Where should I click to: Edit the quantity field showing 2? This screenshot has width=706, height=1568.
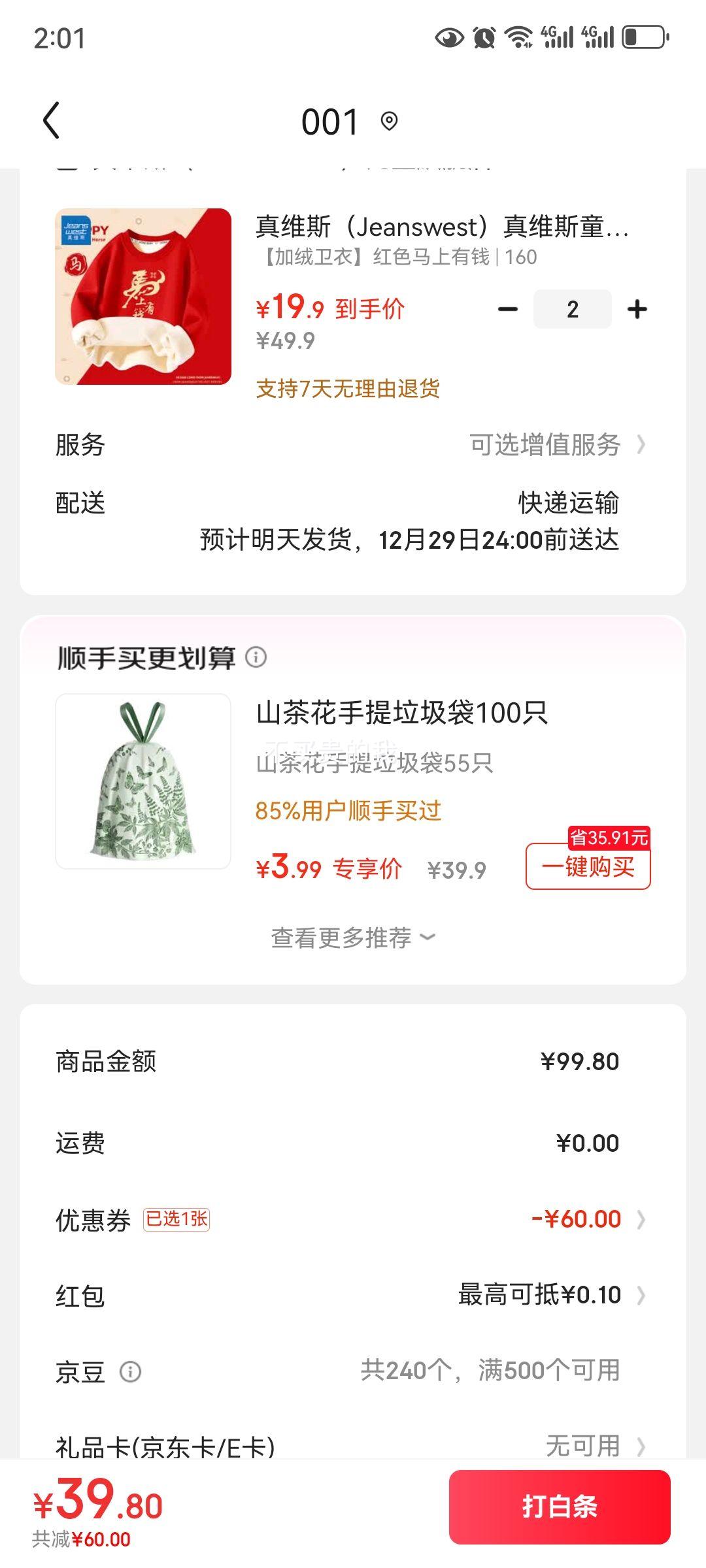click(573, 310)
